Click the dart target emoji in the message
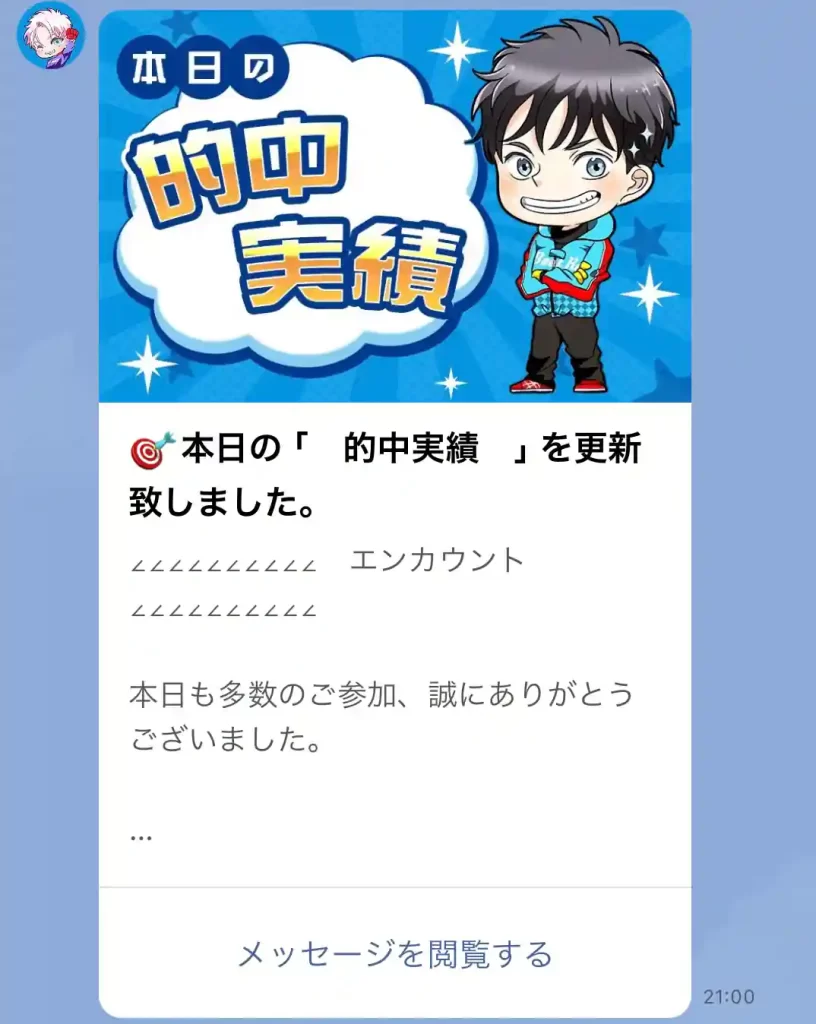 click(x=148, y=450)
